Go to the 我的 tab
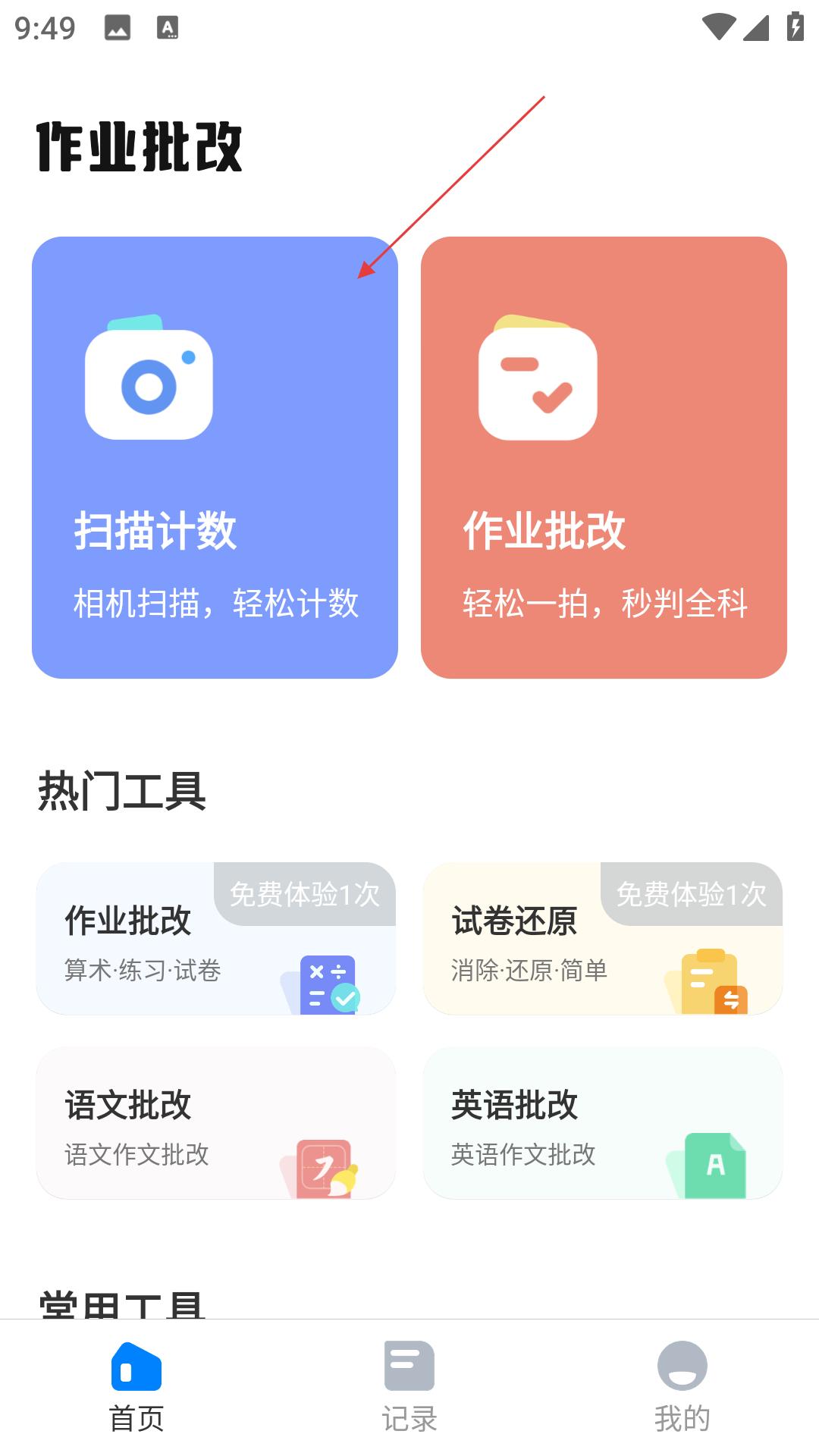 pos(682,1387)
